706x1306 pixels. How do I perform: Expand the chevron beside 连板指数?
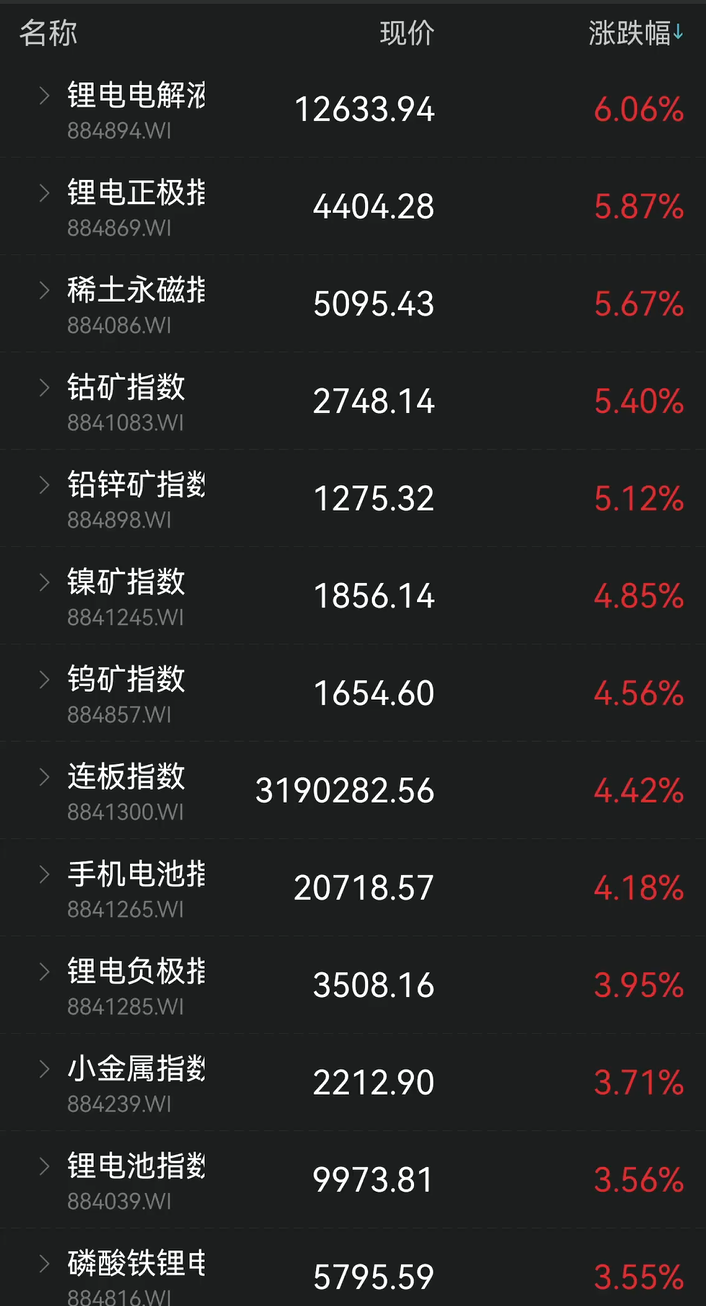pyautogui.click(x=44, y=777)
